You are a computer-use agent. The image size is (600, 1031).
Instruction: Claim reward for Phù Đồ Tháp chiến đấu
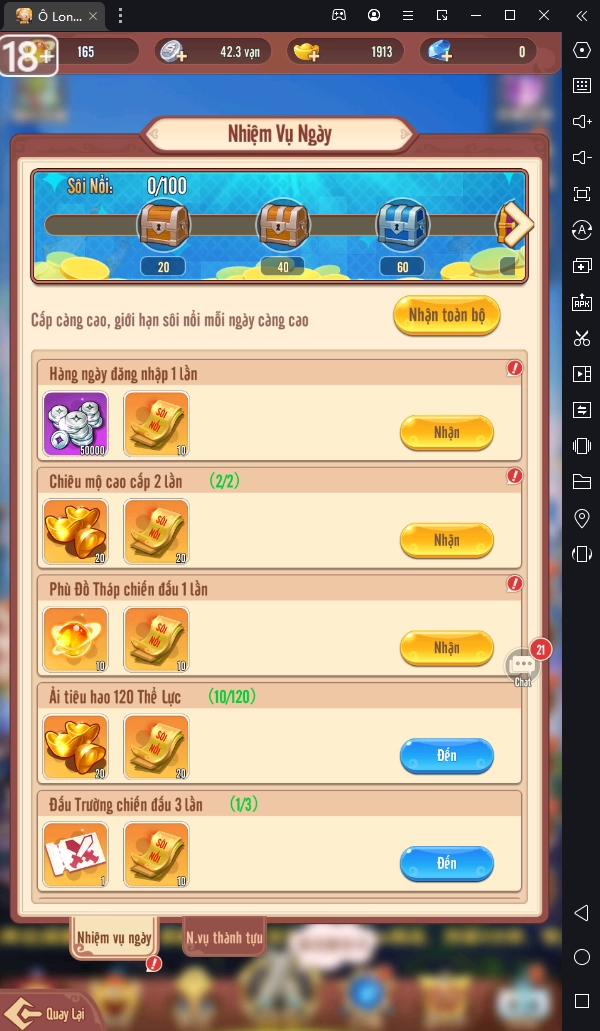tap(446, 648)
